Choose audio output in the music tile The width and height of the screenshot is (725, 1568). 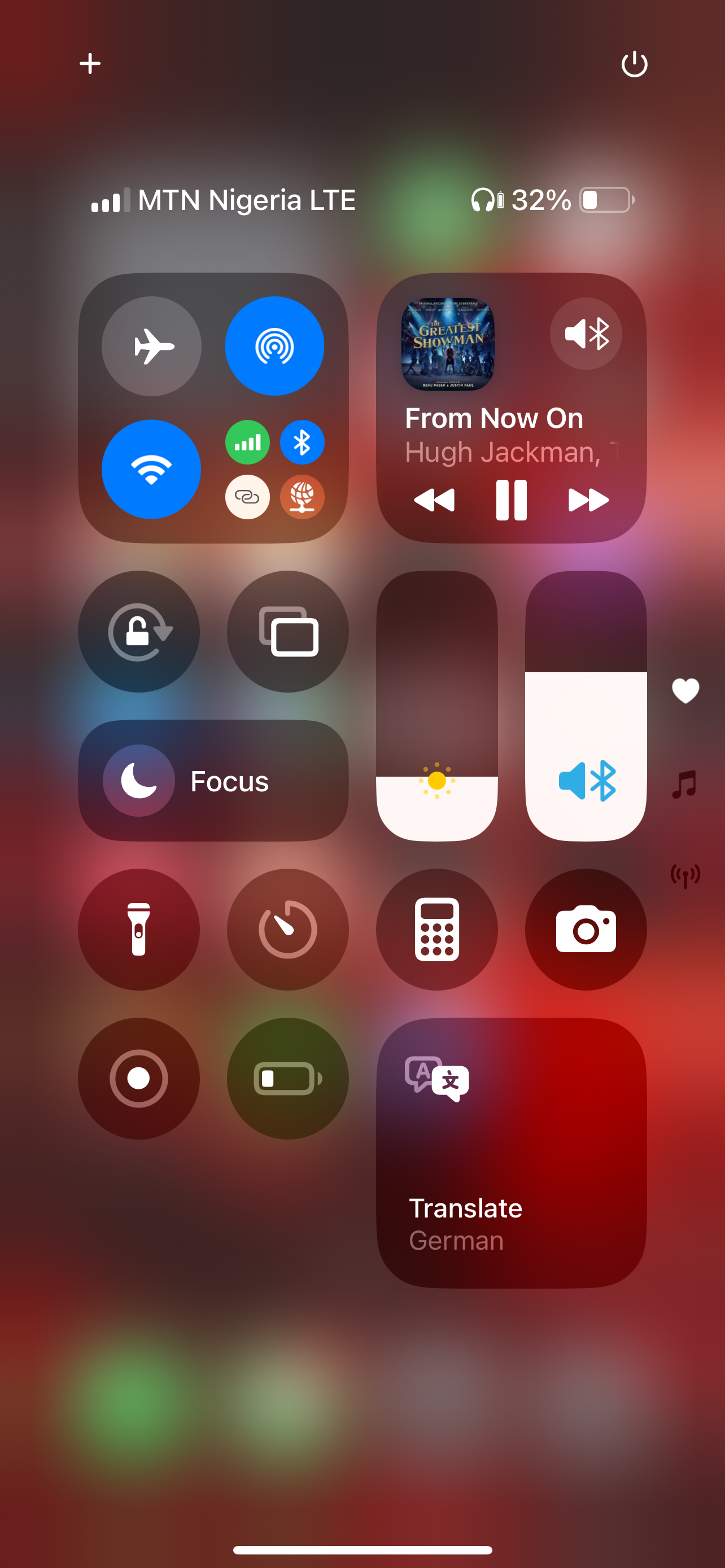pyautogui.click(x=586, y=334)
